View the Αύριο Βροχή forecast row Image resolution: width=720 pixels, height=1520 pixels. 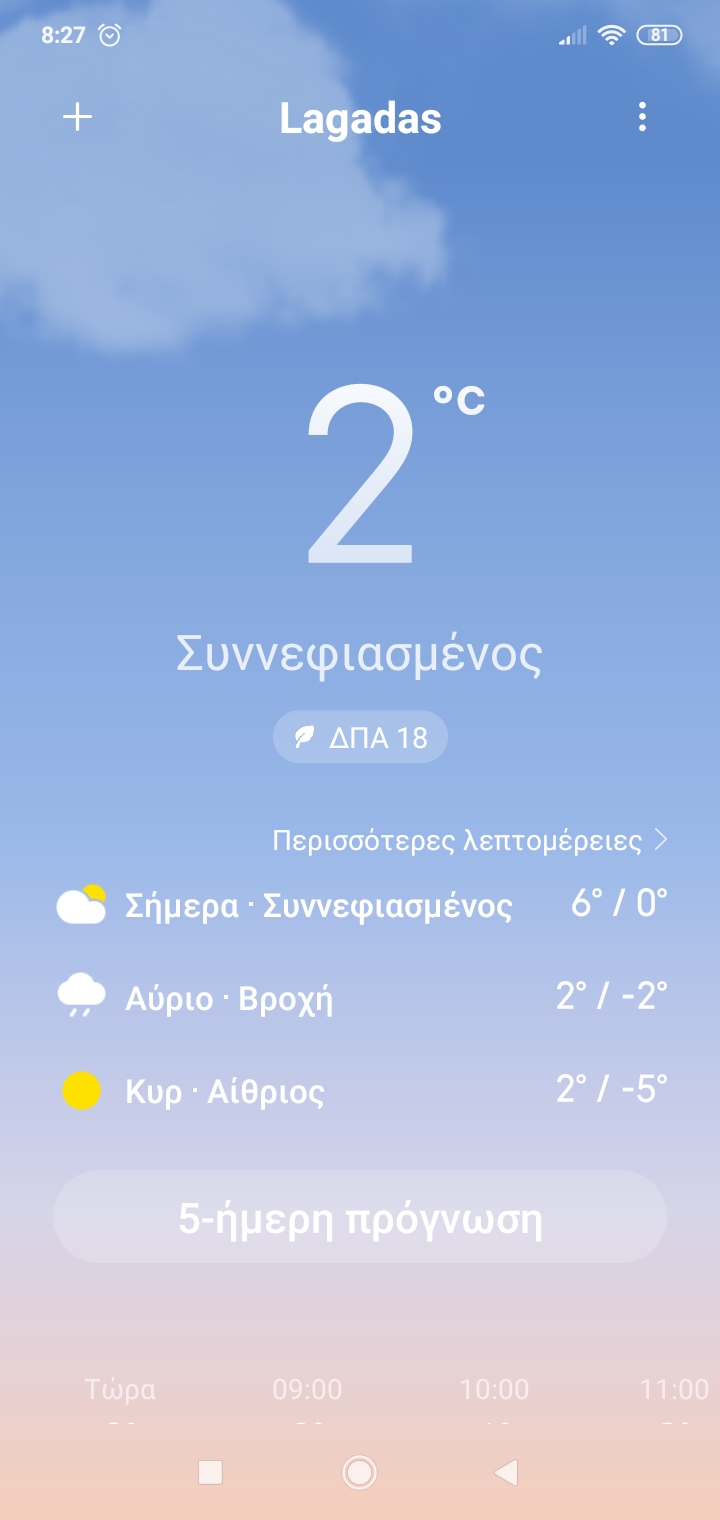pyautogui.click(x=360, y=997)
